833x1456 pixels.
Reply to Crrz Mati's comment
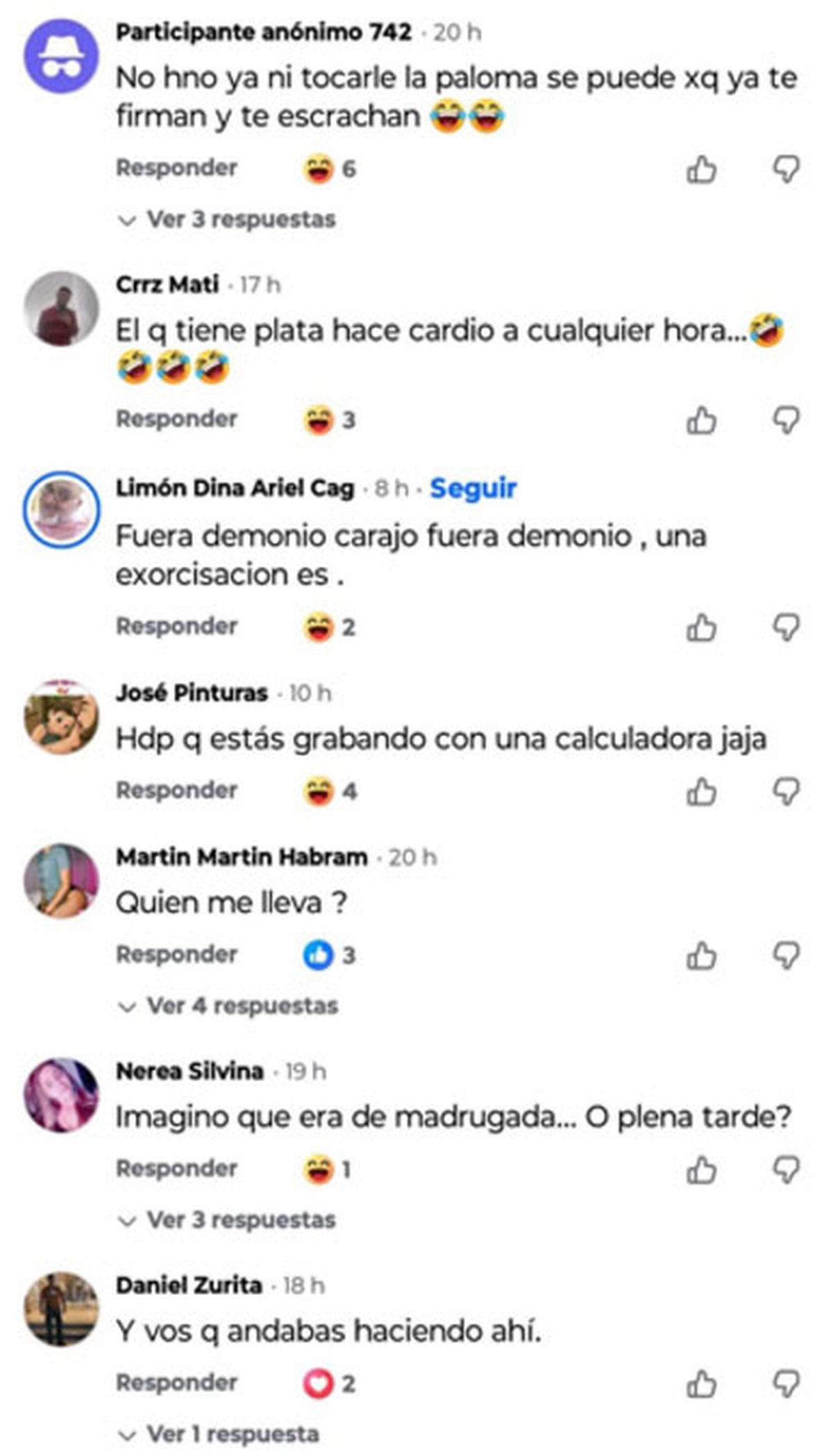click(176, 419)
